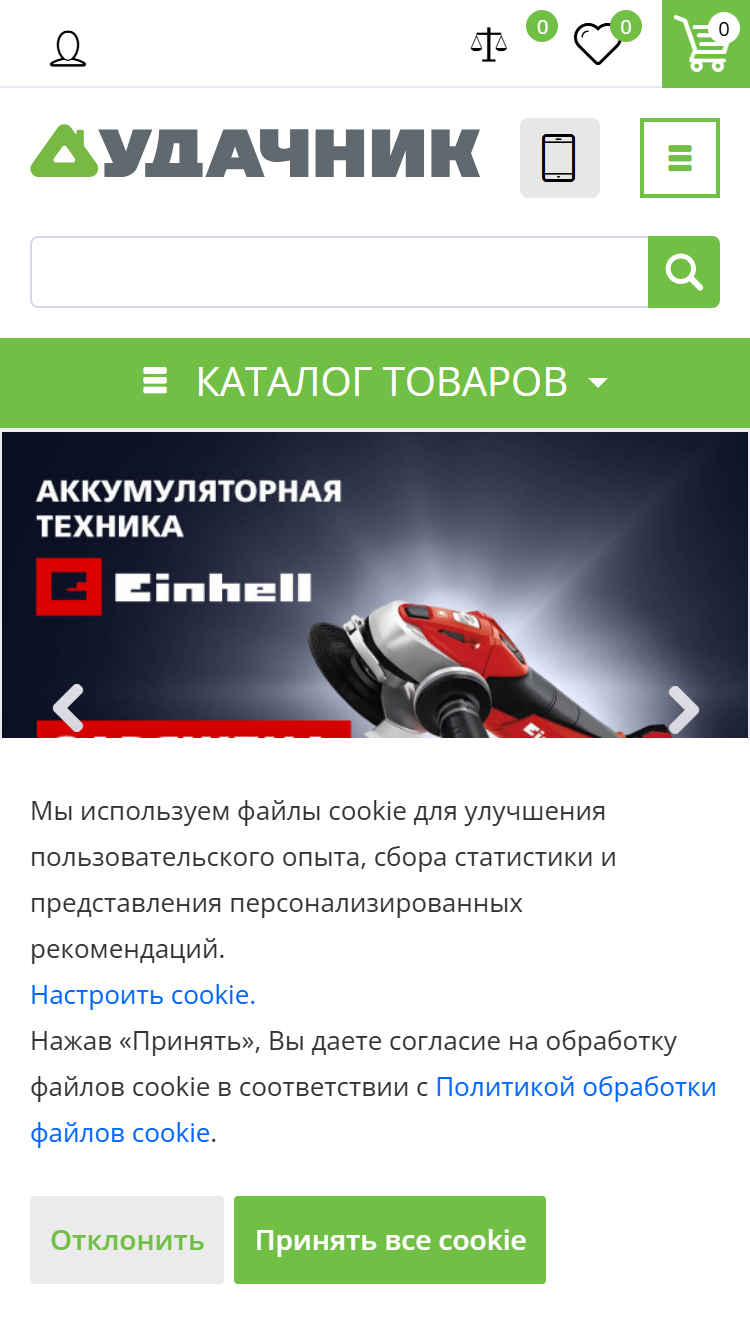
Task: Open the wishlist heart icon
Action: [597, 45]
